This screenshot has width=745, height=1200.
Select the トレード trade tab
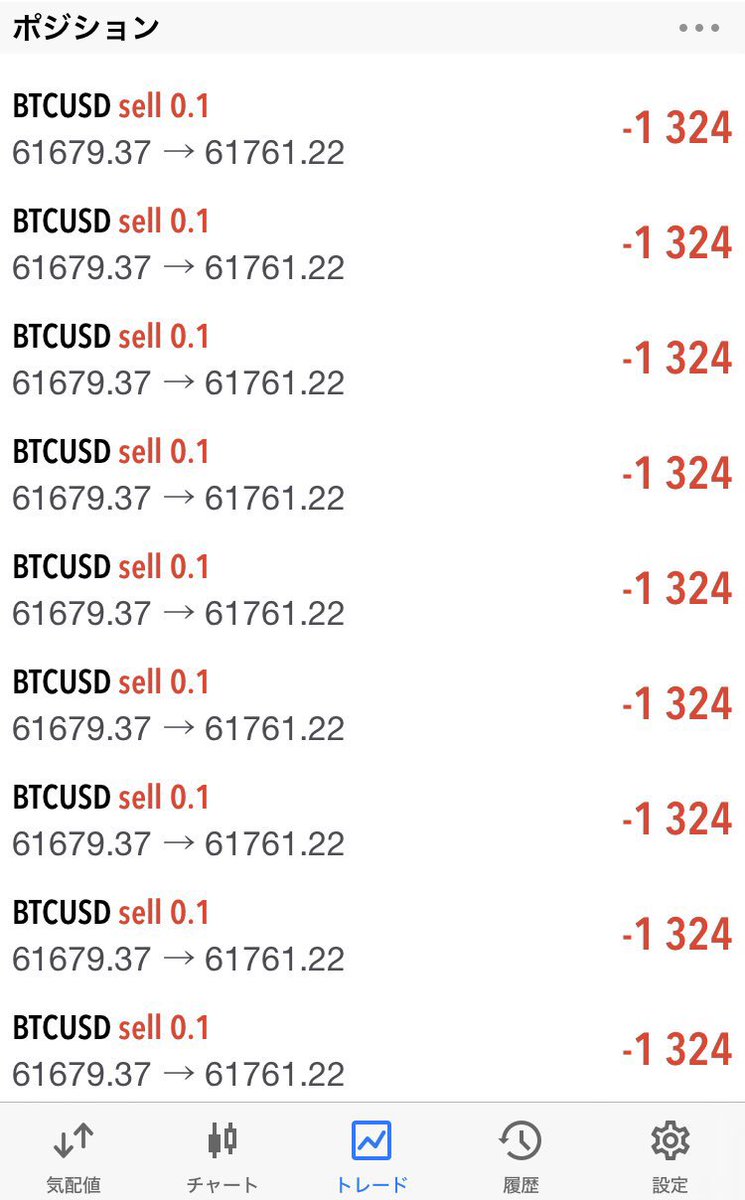(372, 1156)
